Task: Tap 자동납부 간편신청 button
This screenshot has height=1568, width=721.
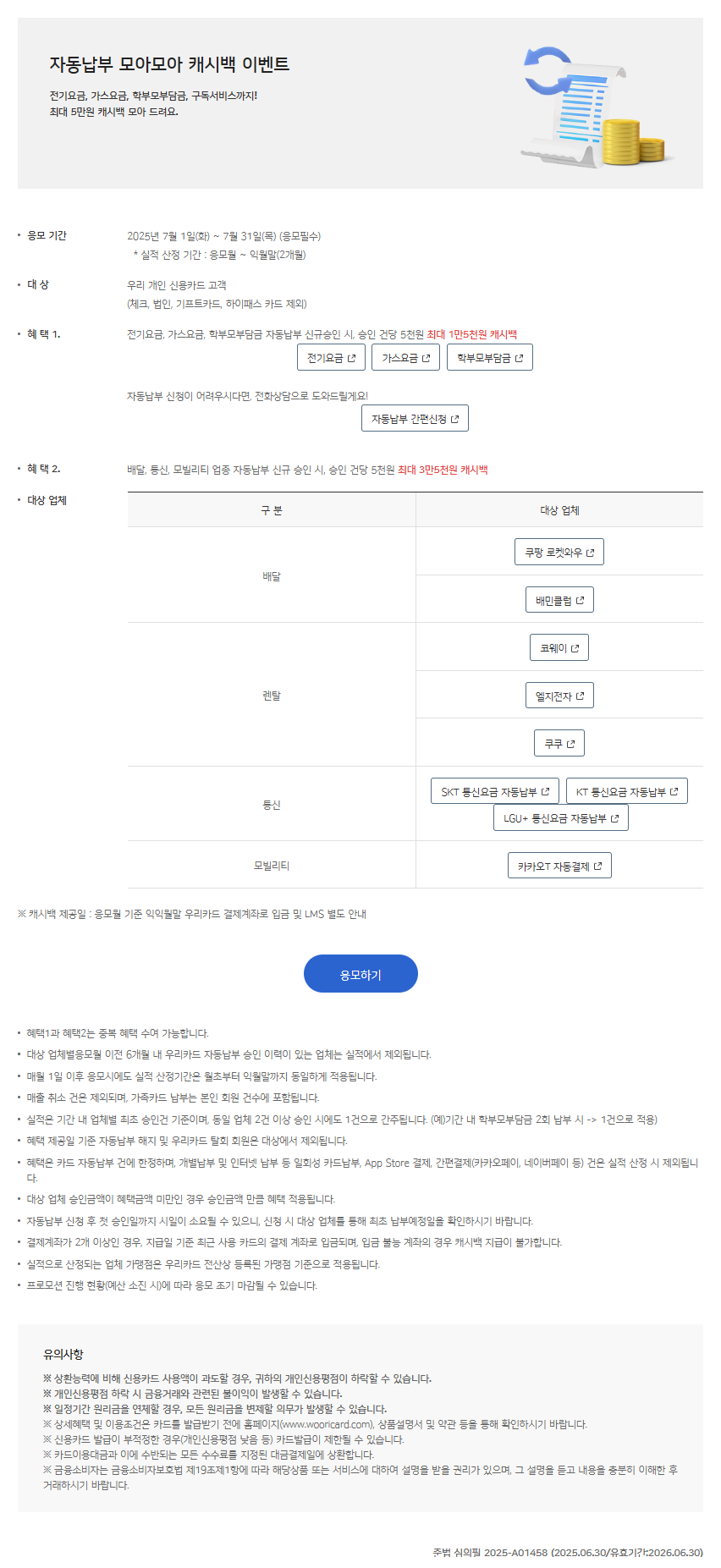Action: [x=415, y=419]
